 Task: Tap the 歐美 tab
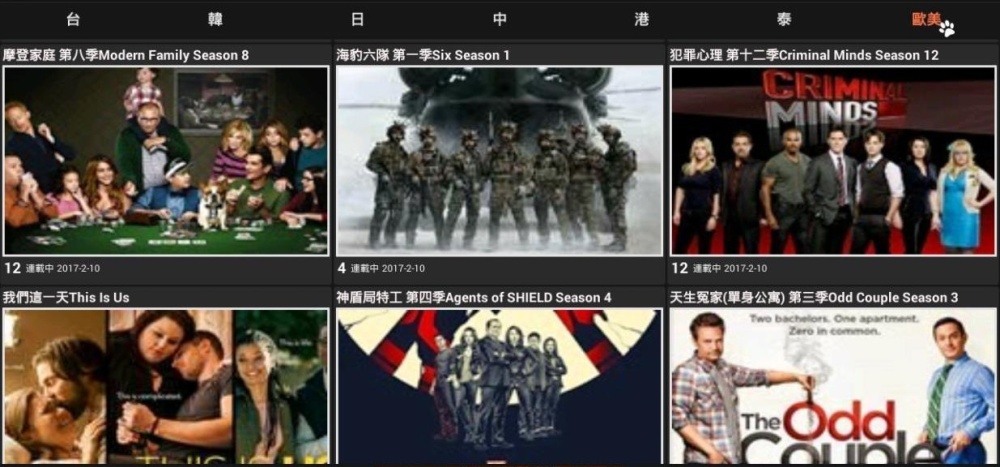tap(927, 19)
